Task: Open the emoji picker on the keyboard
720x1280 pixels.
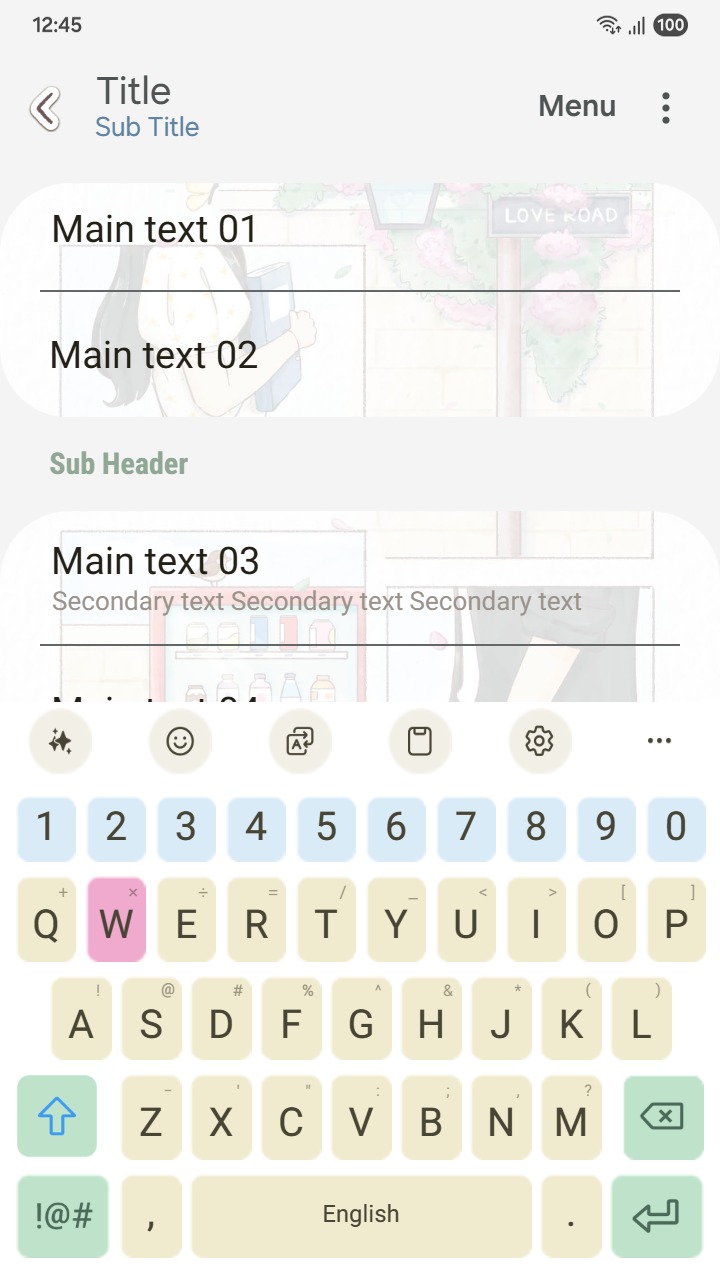Action: pos(180,741)
